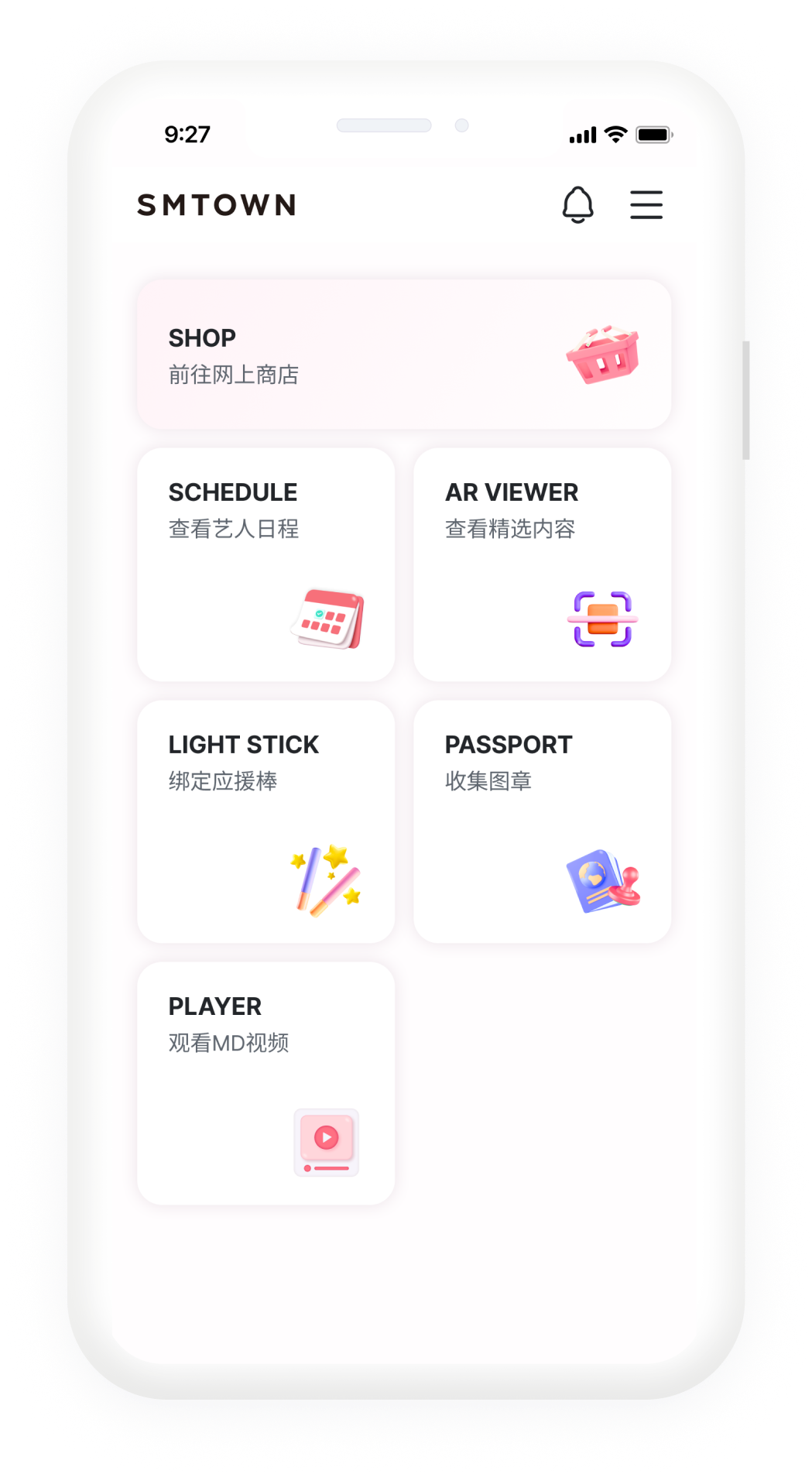Image resolution: width=812 pixels, height=1474 pixels.
Task: Open the SCHEDULE card
Action: (x=266, y=565)
